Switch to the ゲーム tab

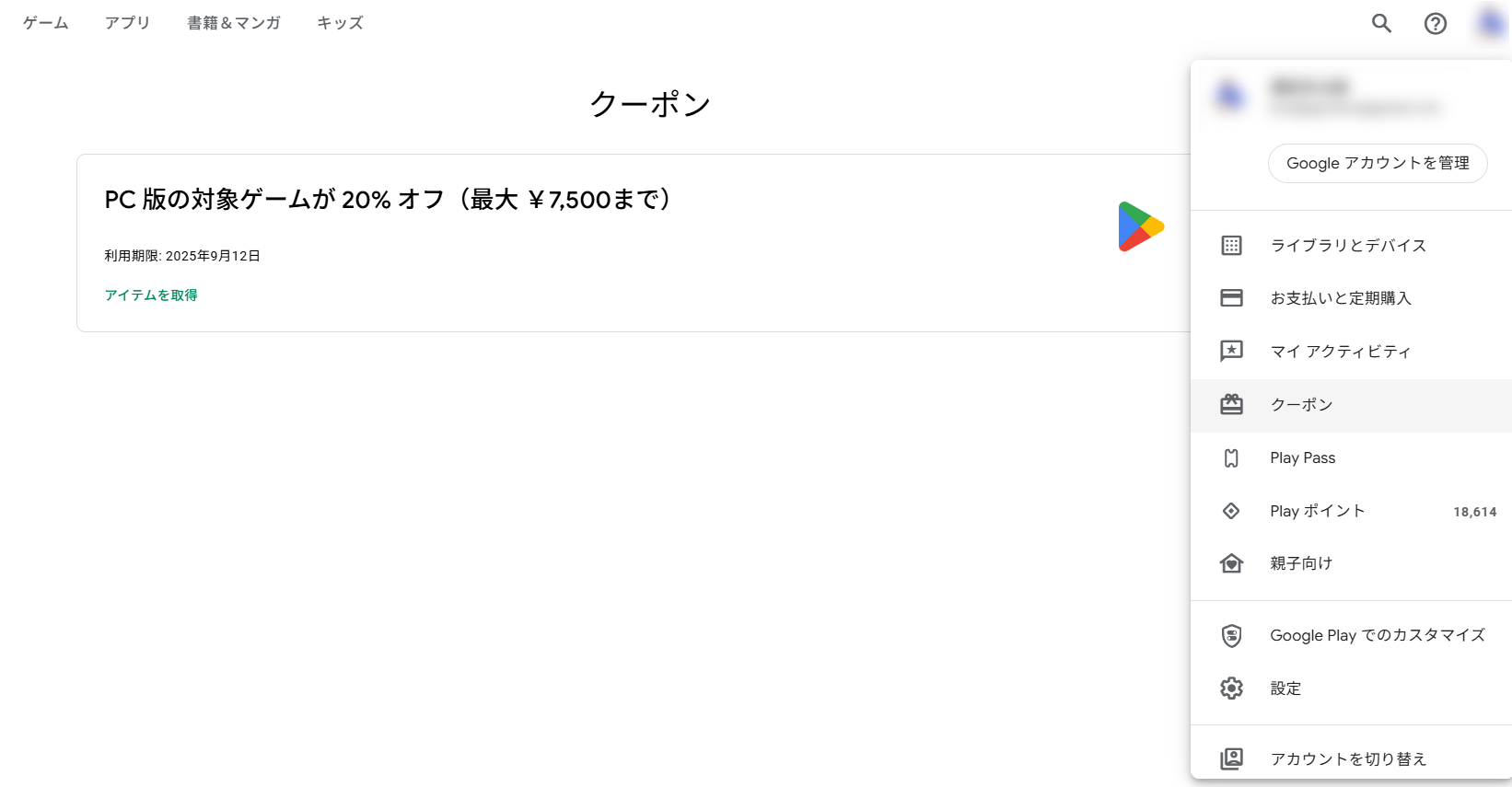click(46, 23)
